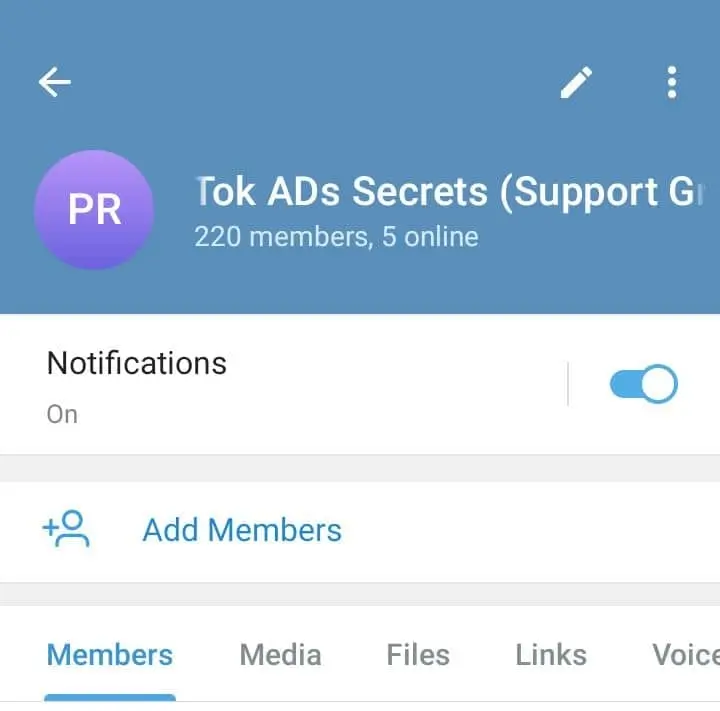Switch to the Links tab
Image resolution: width=720 pixels, height=711 pixels.
pyautogui.click(x=551, y=655)
